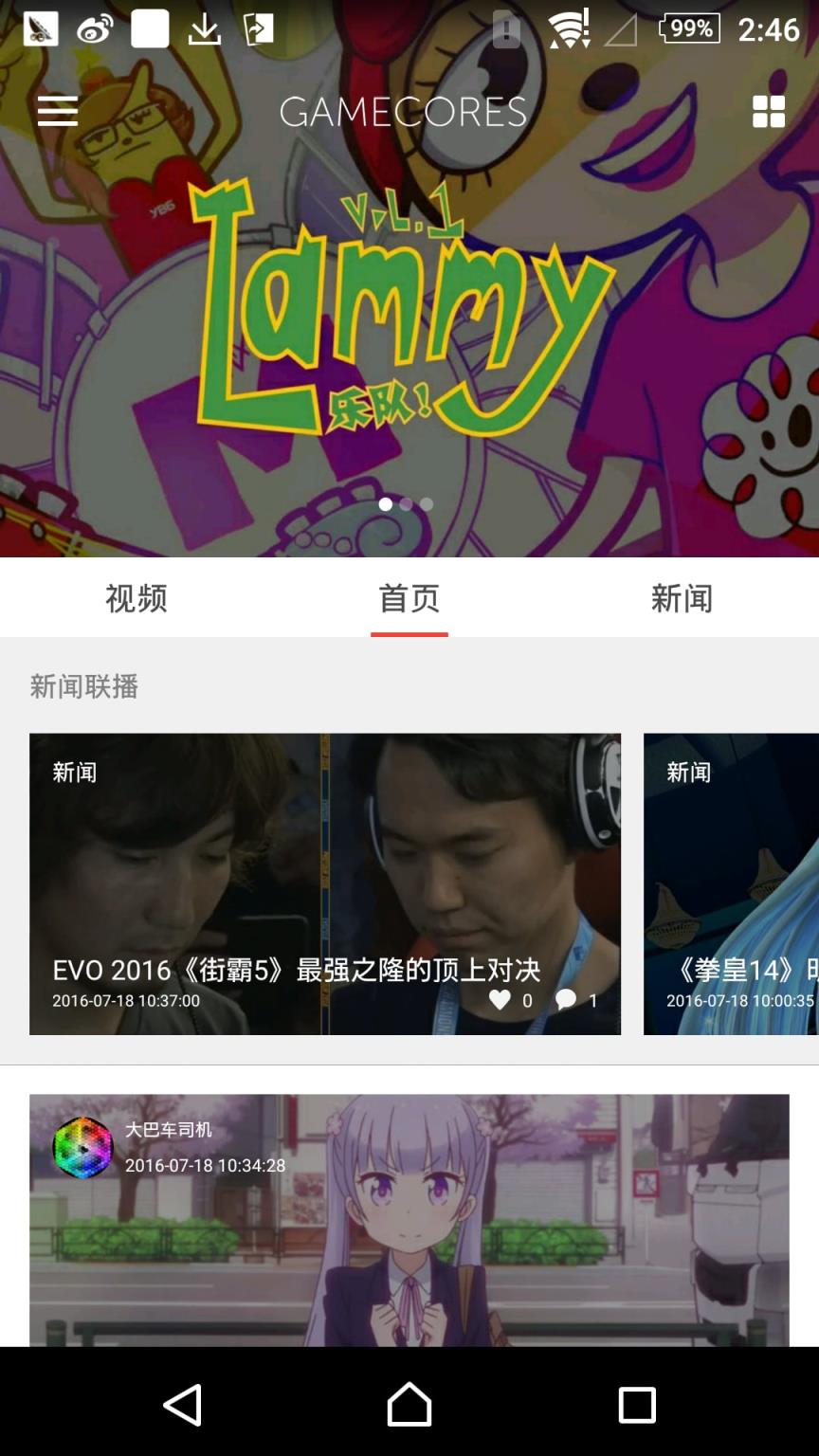Open the EVO 2016 街霸5 news article
The height and width of the screenshot is (1456, 819).
tap(325, 882)
